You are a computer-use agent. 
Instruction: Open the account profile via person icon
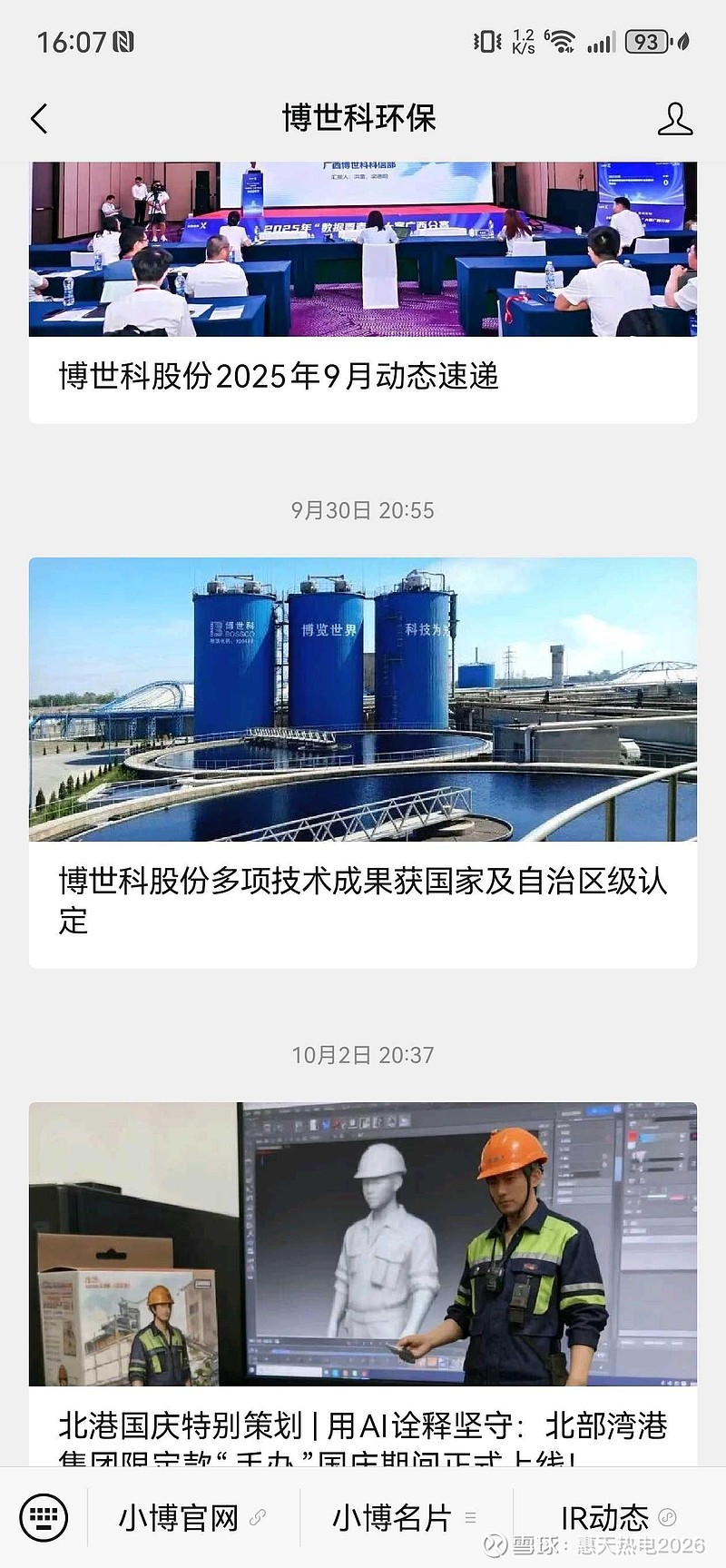675,119
